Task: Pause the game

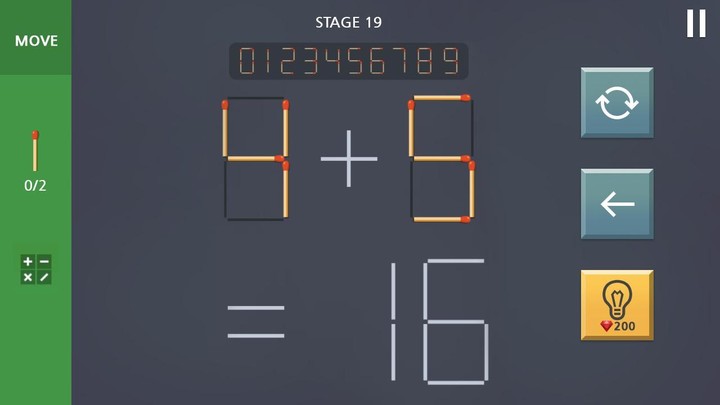Action: (x=696, y=23)
